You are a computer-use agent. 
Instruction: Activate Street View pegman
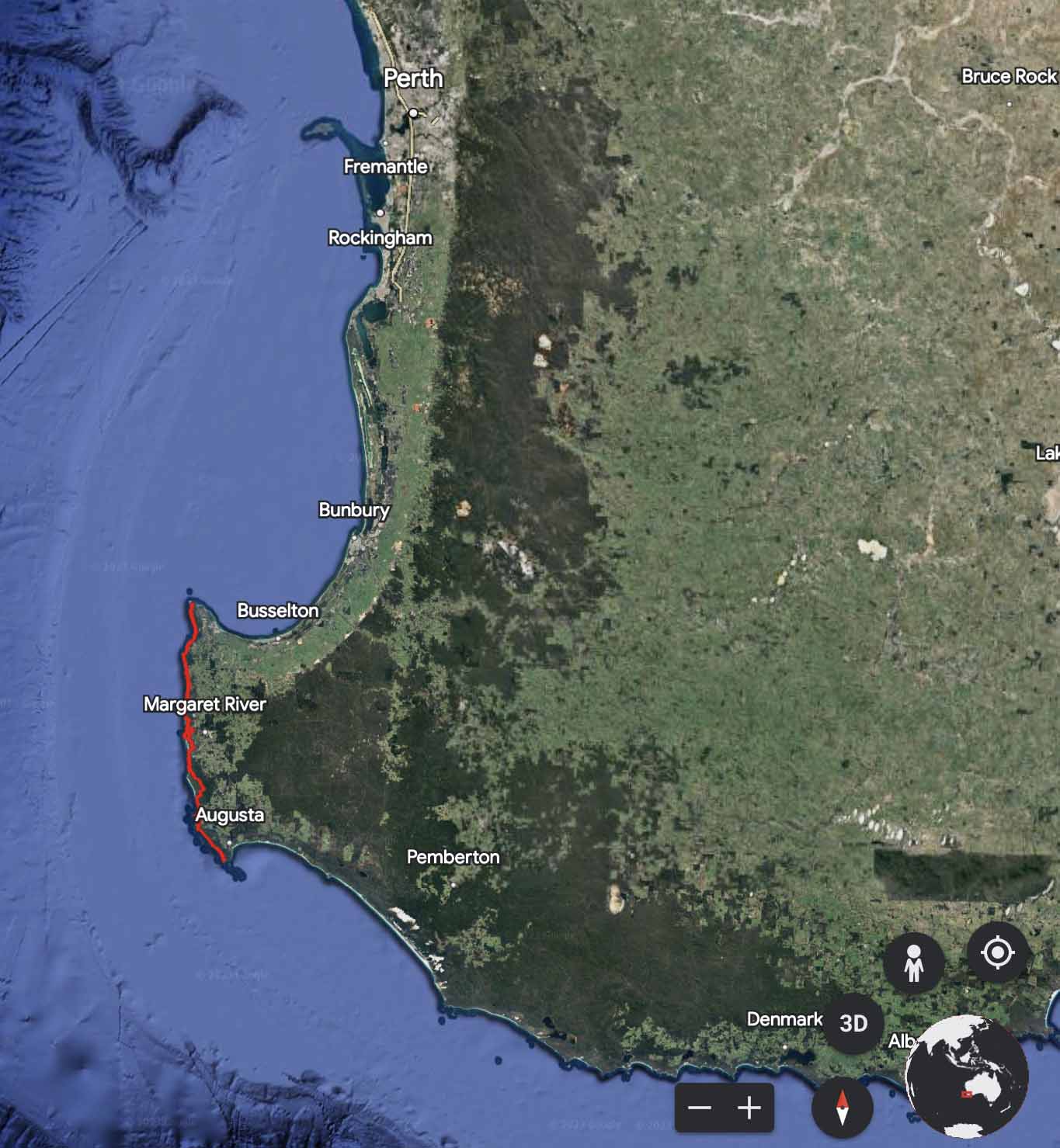pyautogui.click(x=914, y=963)
